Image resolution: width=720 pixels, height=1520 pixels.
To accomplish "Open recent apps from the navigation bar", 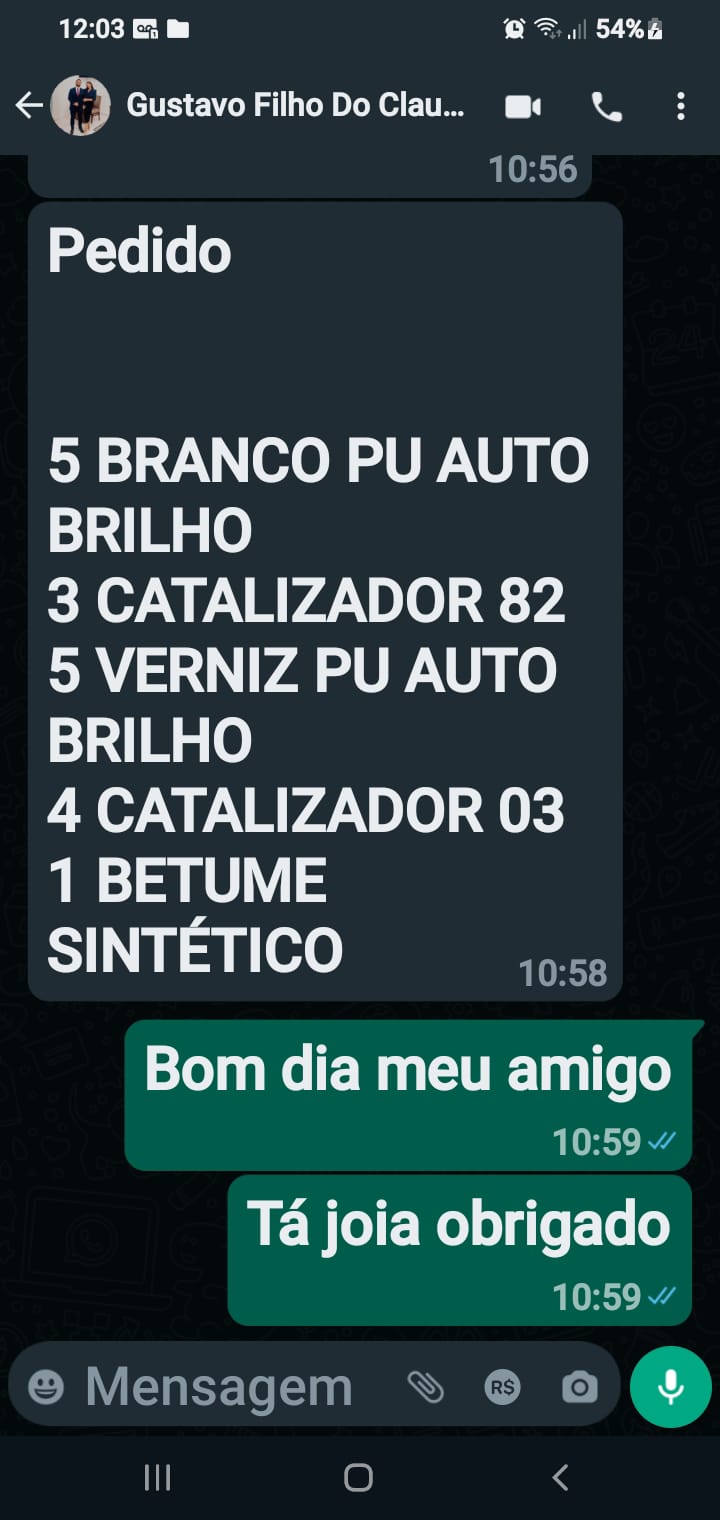I will pyautogui.click(x=157, y=1477).
